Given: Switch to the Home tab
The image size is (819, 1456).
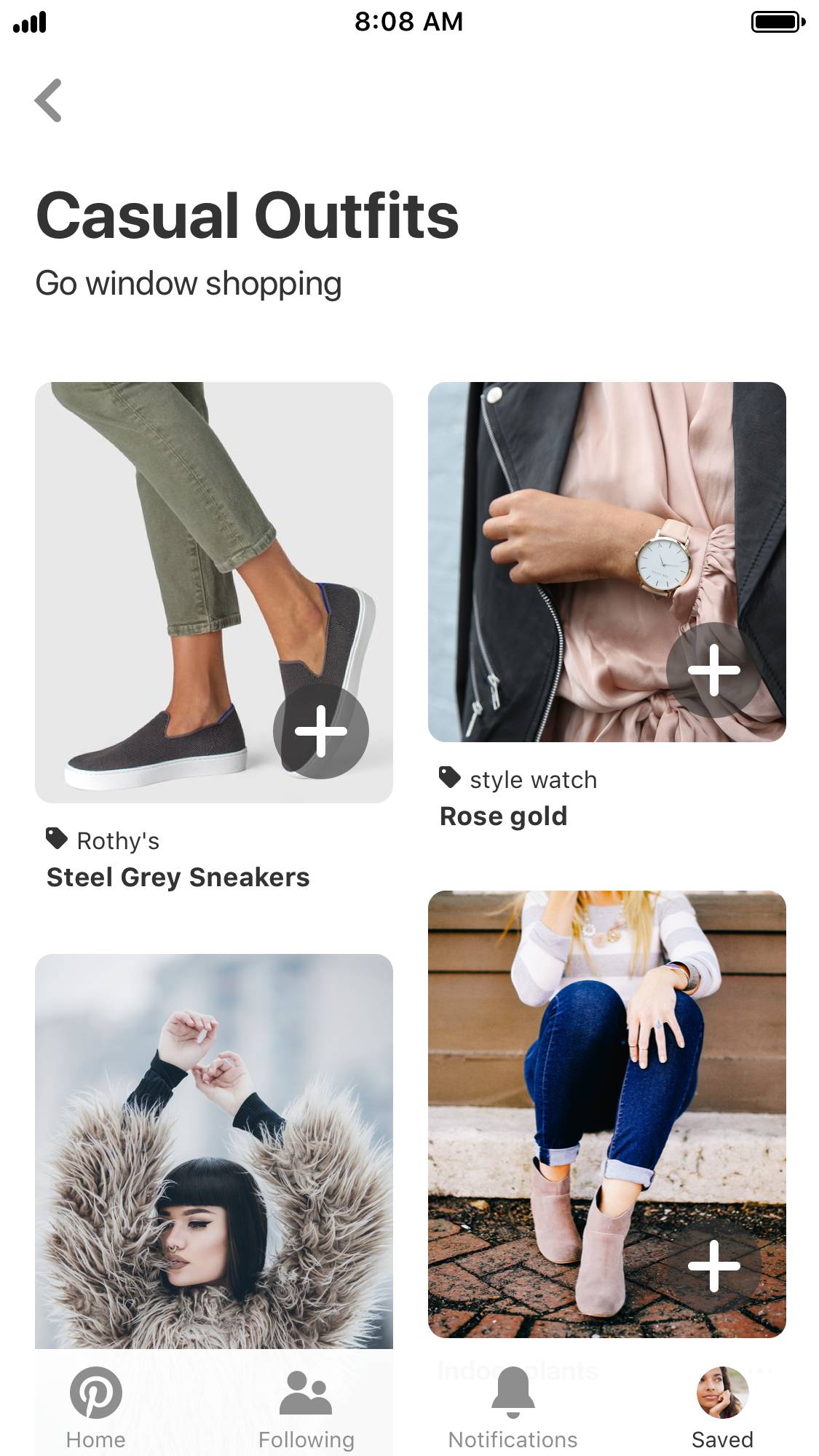Looking at the screenshot, I should [95, 1407].
